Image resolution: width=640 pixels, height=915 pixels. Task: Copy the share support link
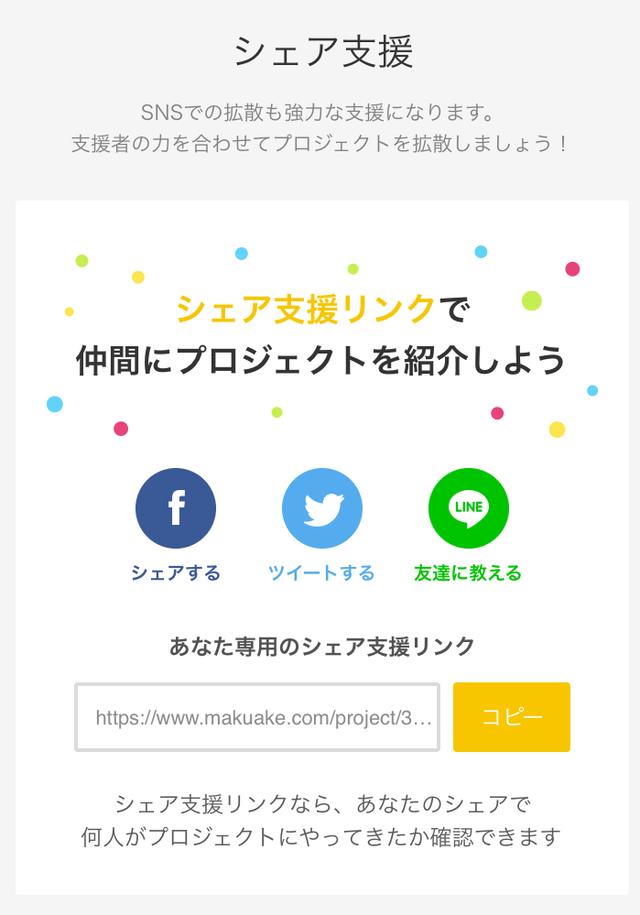click(x=511, y=717)
